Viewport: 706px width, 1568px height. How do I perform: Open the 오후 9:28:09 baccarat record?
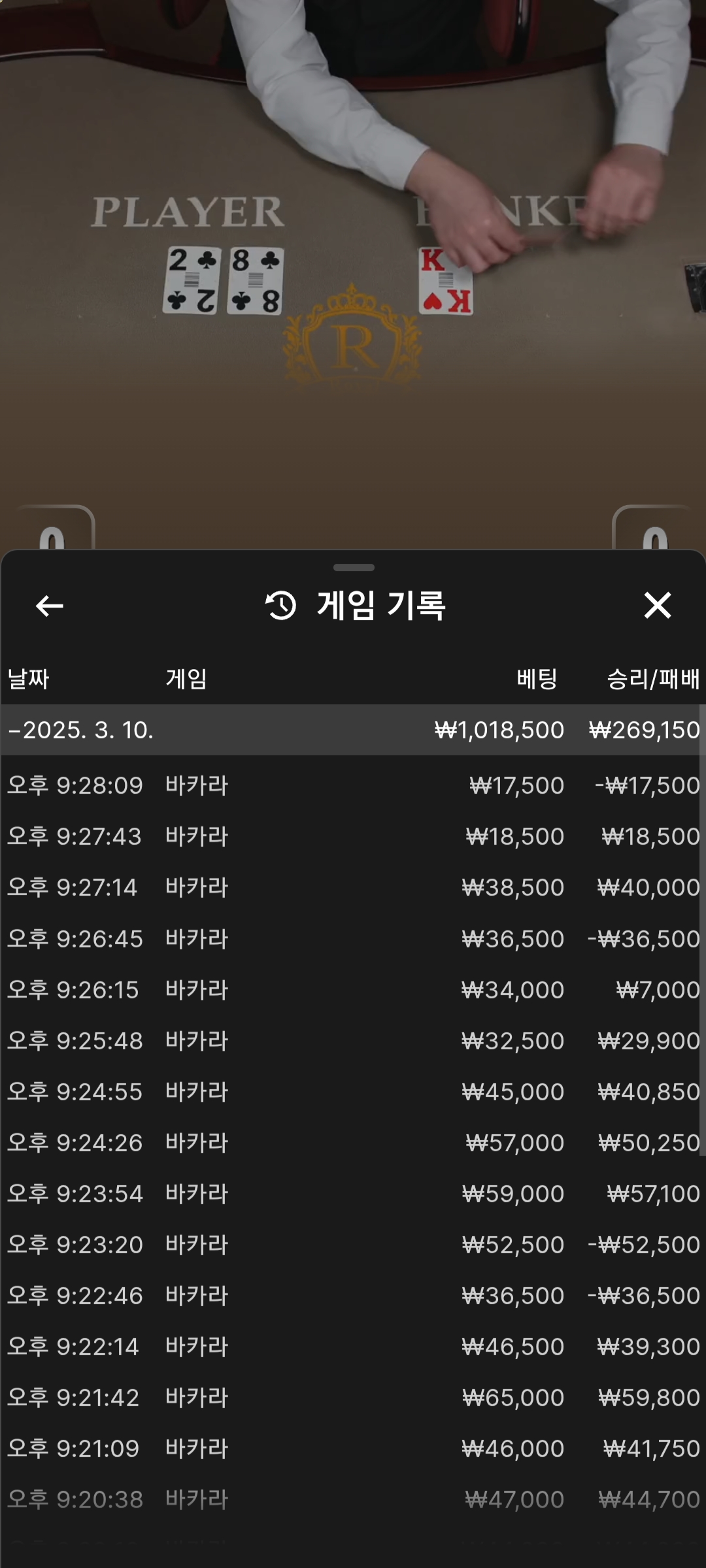353,785
